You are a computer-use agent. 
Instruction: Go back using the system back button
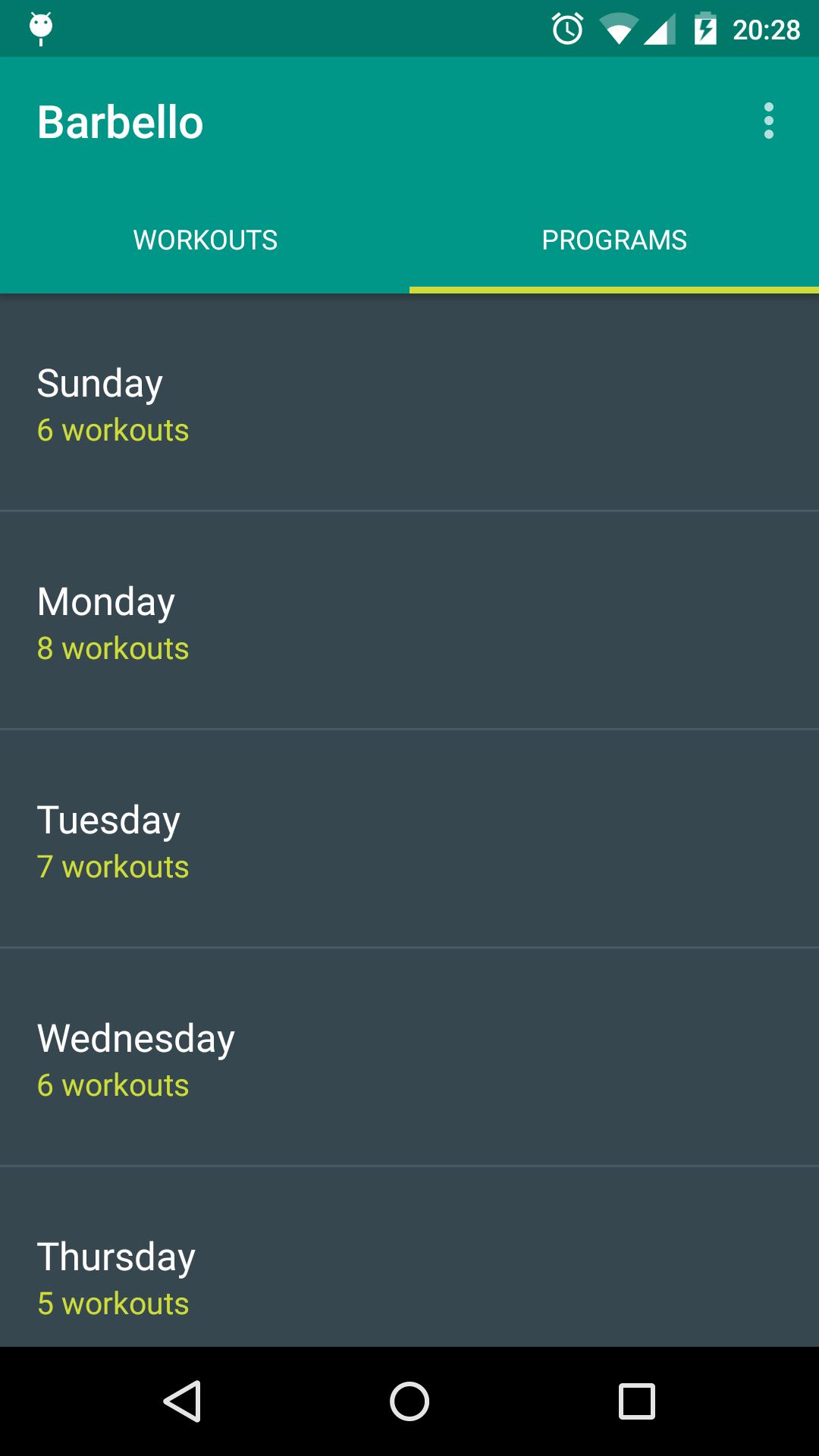pos(182,1401)
